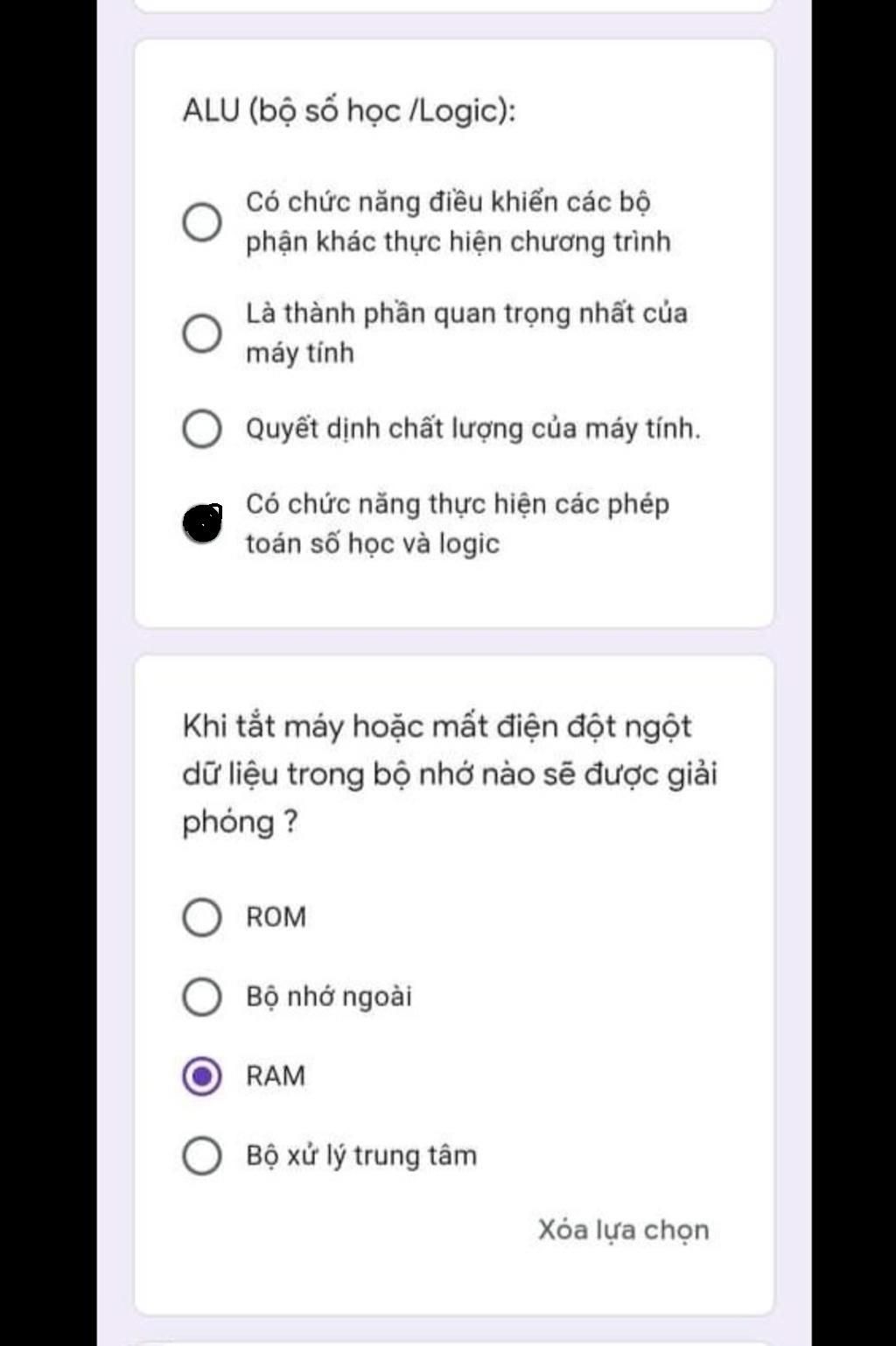
Task: Choose 'Là thành phần quan trọng nhất của máy tính'
Action: (202, 333)
